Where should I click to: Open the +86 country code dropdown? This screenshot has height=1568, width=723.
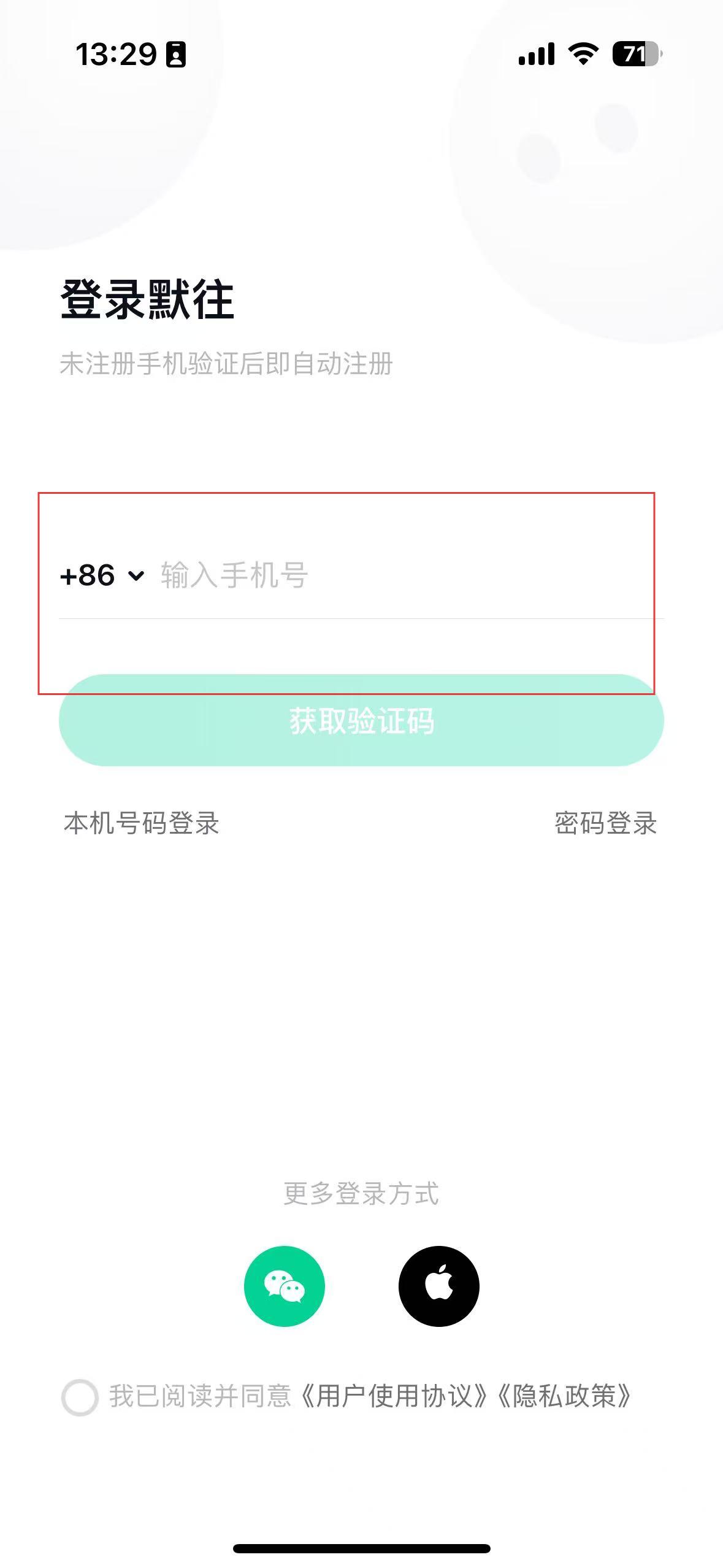(x=102, y=575)
